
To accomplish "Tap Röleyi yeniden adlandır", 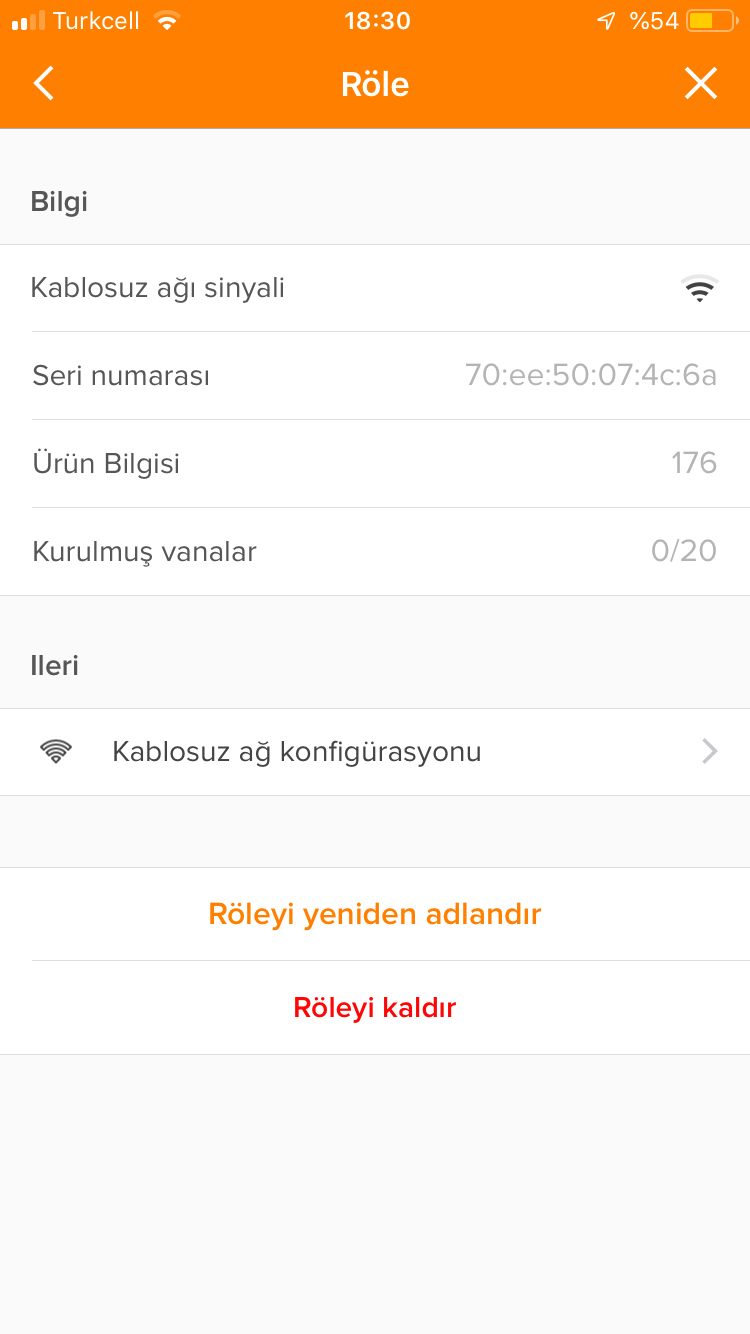I will pos(375,914).
